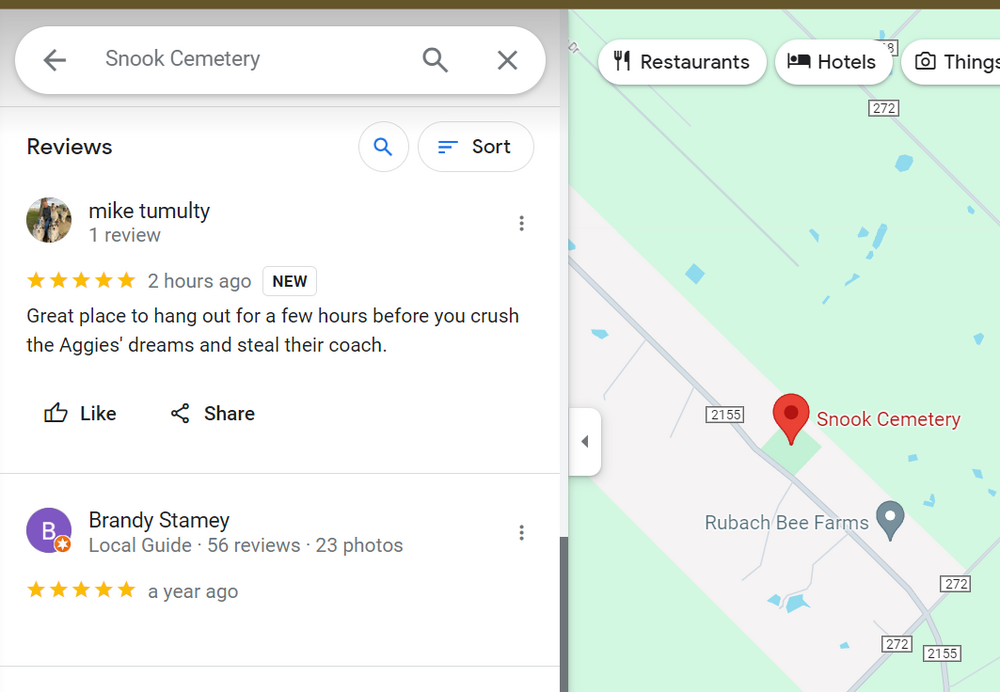Select the Hotels chip on the map
The image size is (1000, 692).
(x=832, y=62)
